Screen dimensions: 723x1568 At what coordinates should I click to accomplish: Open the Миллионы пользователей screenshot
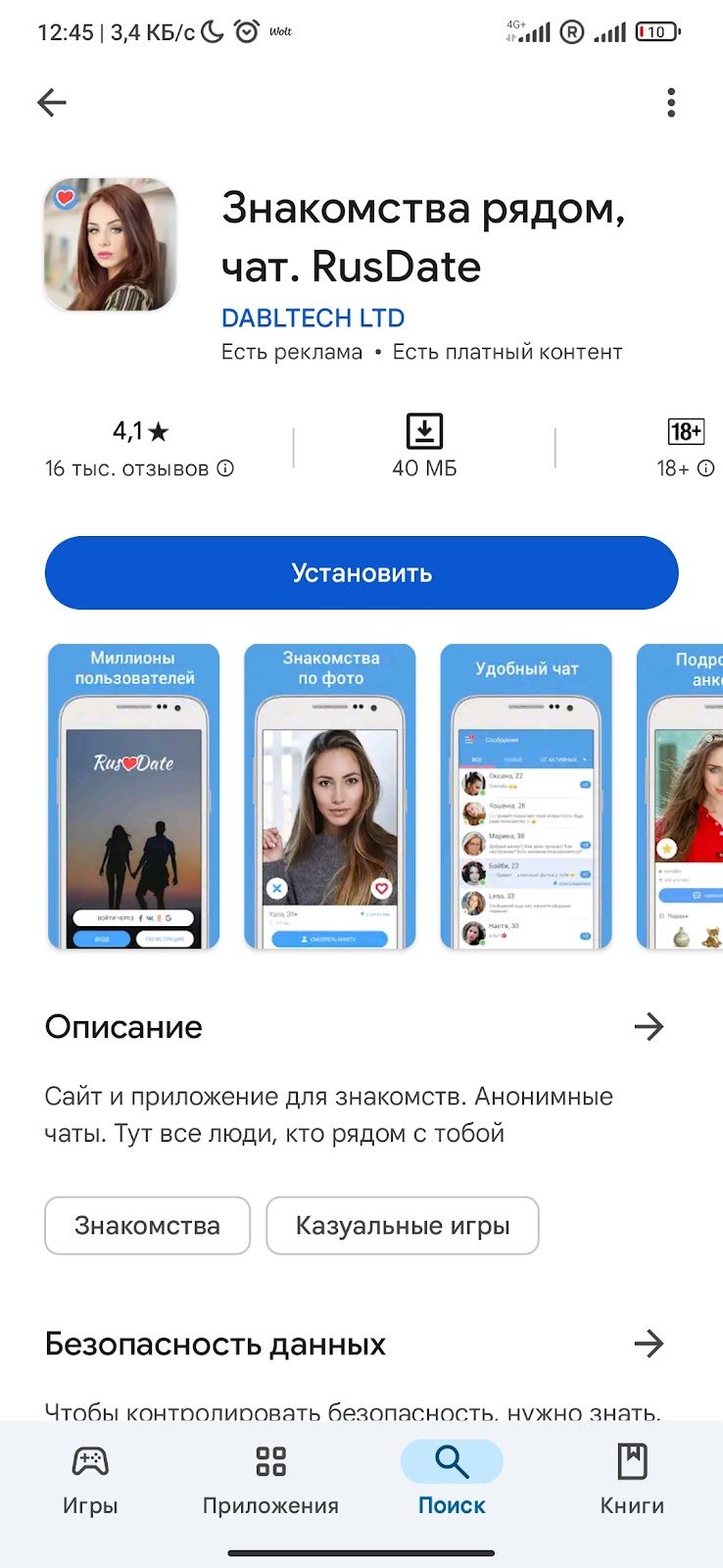click(134, 796)
